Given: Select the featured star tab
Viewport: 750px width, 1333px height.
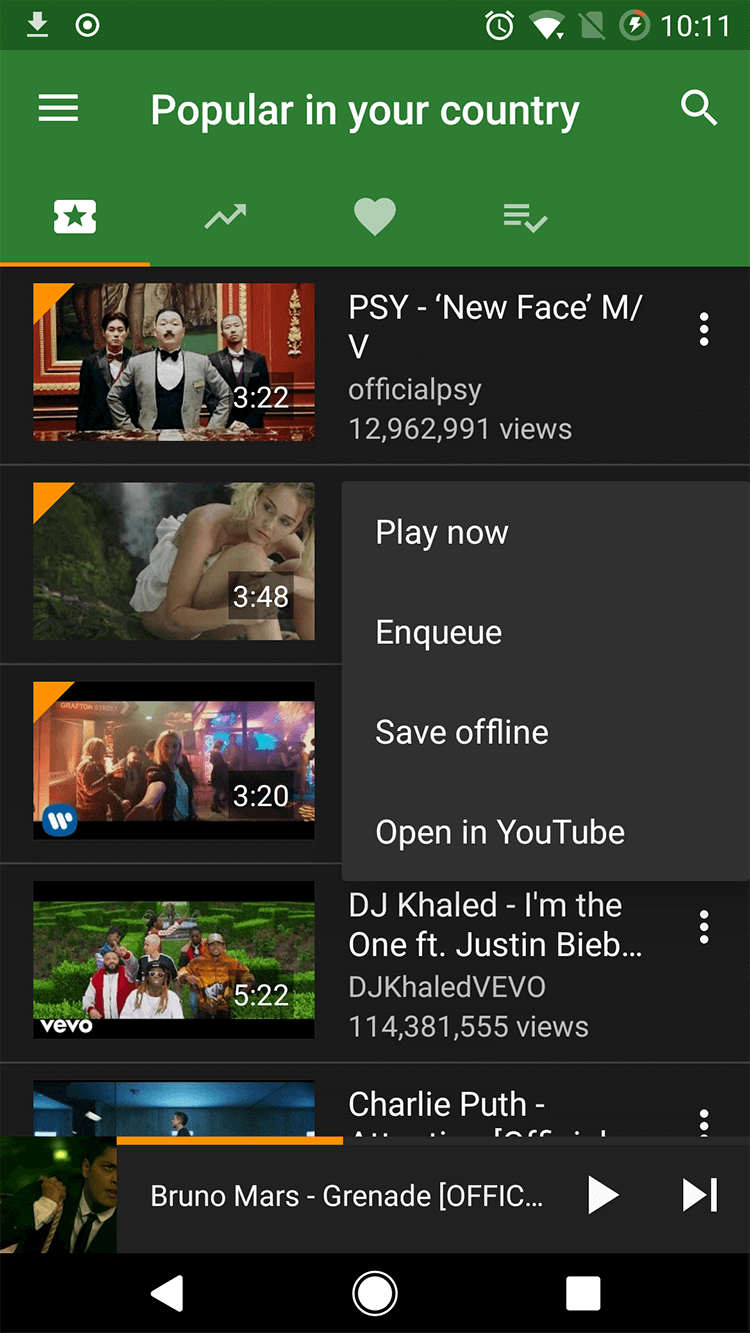Looking at the screenshot, I should (x=75, y=216).
